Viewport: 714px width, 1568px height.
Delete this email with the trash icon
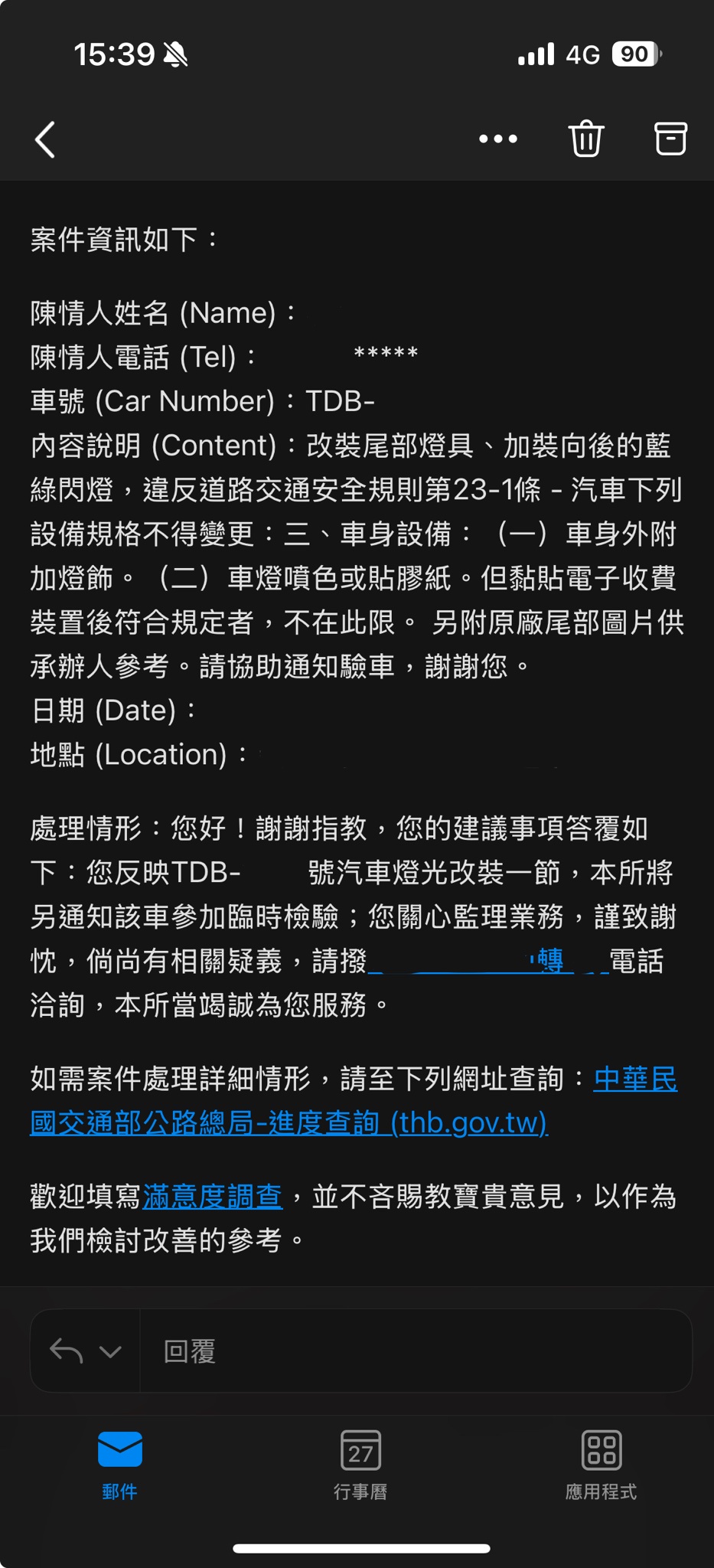pyautogui.click(x=586, y=139)
